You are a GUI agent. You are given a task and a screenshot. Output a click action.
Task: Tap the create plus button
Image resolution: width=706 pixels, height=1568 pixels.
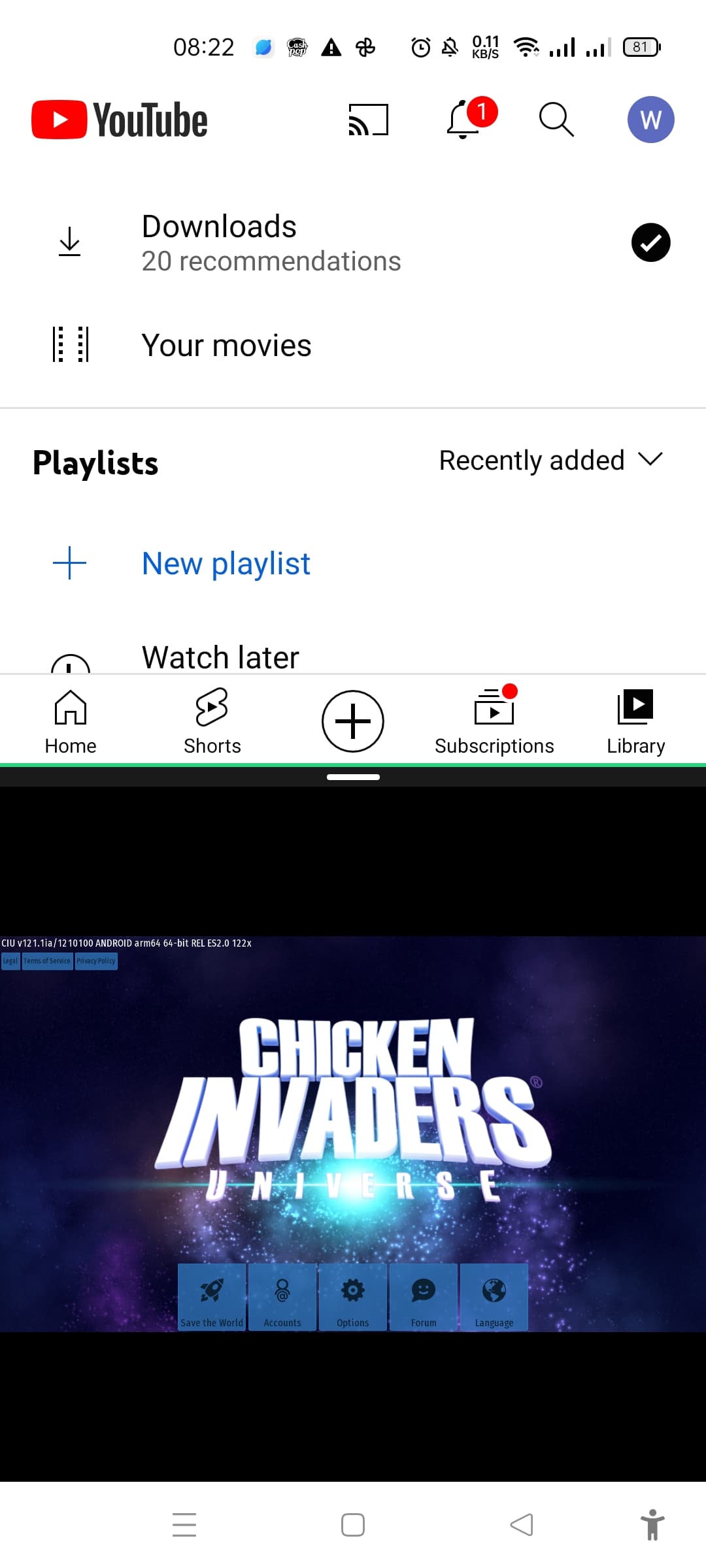[x=353, y=721]
